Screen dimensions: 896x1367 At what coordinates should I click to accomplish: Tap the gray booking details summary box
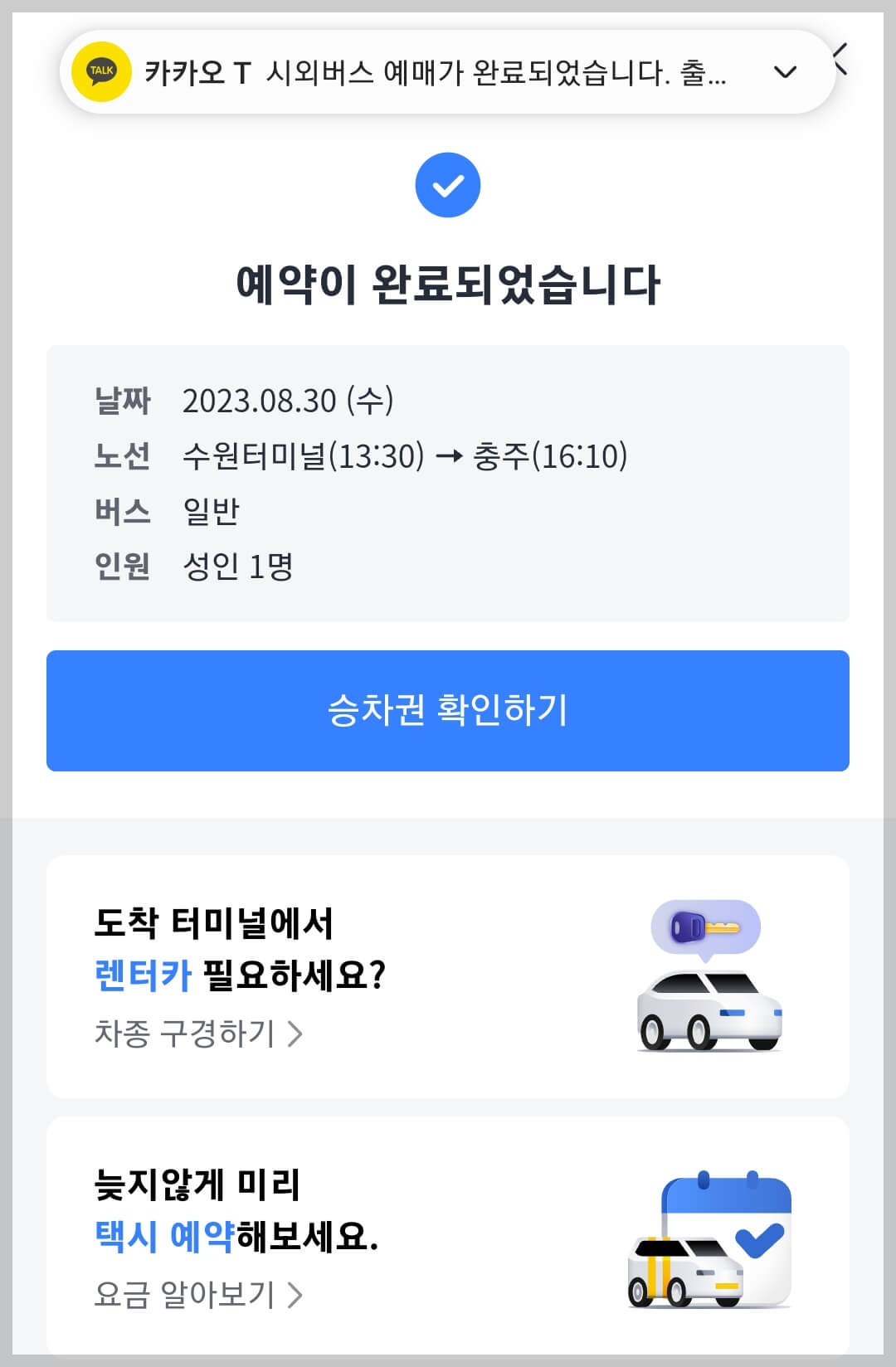tap(448, 483)
